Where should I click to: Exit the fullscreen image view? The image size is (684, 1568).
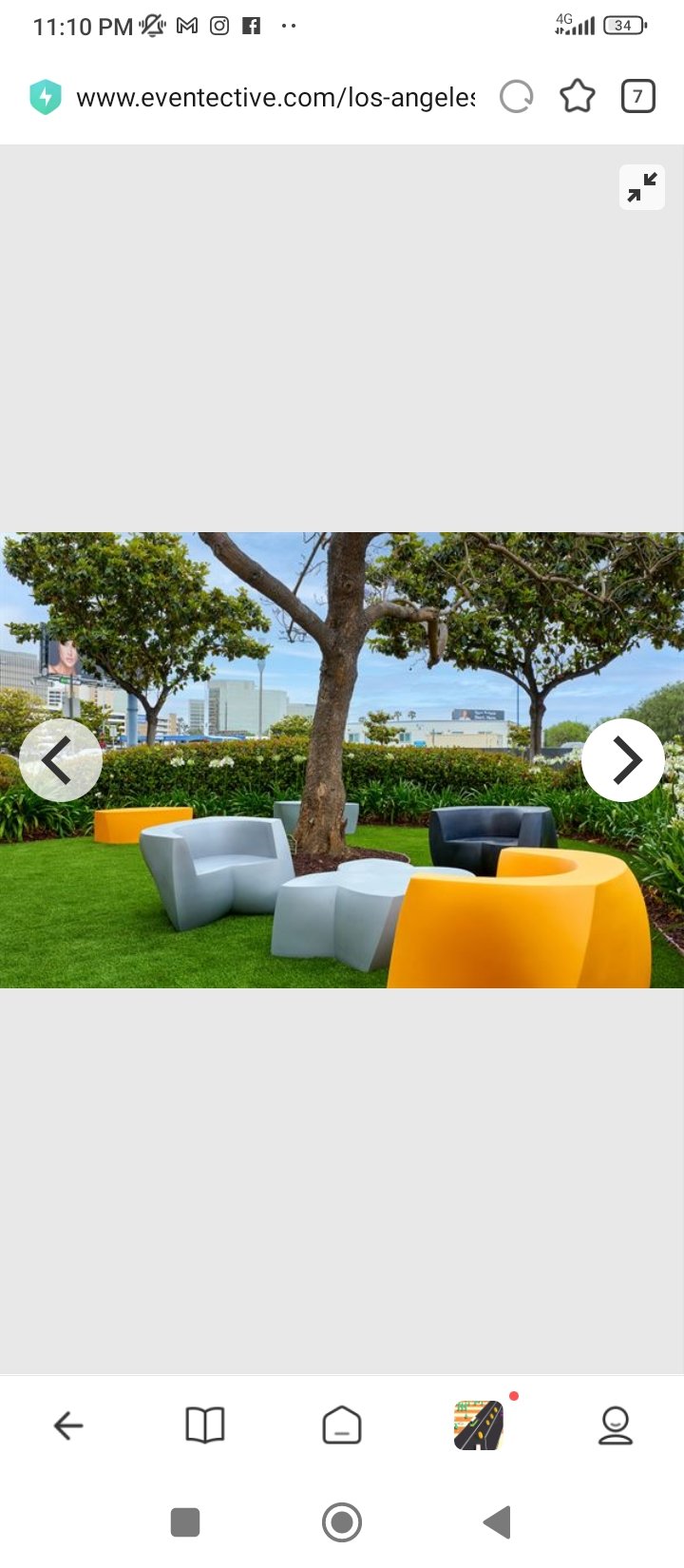point(642,187)
